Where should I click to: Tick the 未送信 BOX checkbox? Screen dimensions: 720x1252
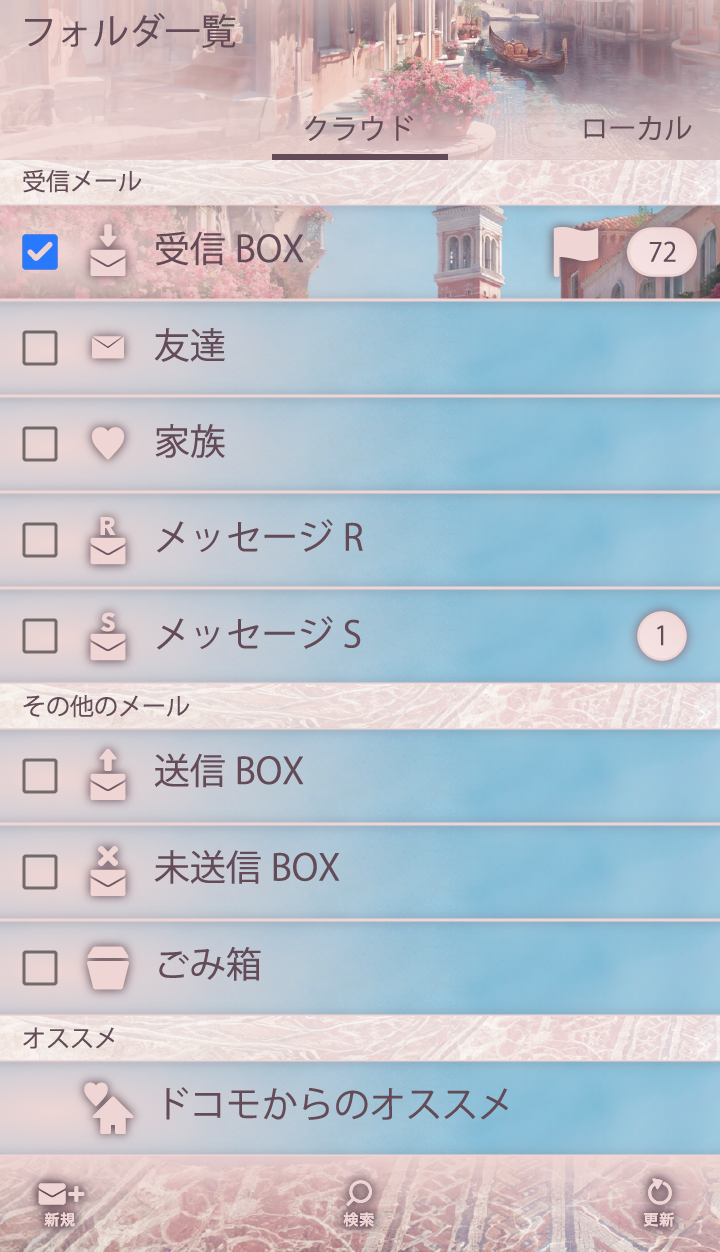[x=40, y=872]
